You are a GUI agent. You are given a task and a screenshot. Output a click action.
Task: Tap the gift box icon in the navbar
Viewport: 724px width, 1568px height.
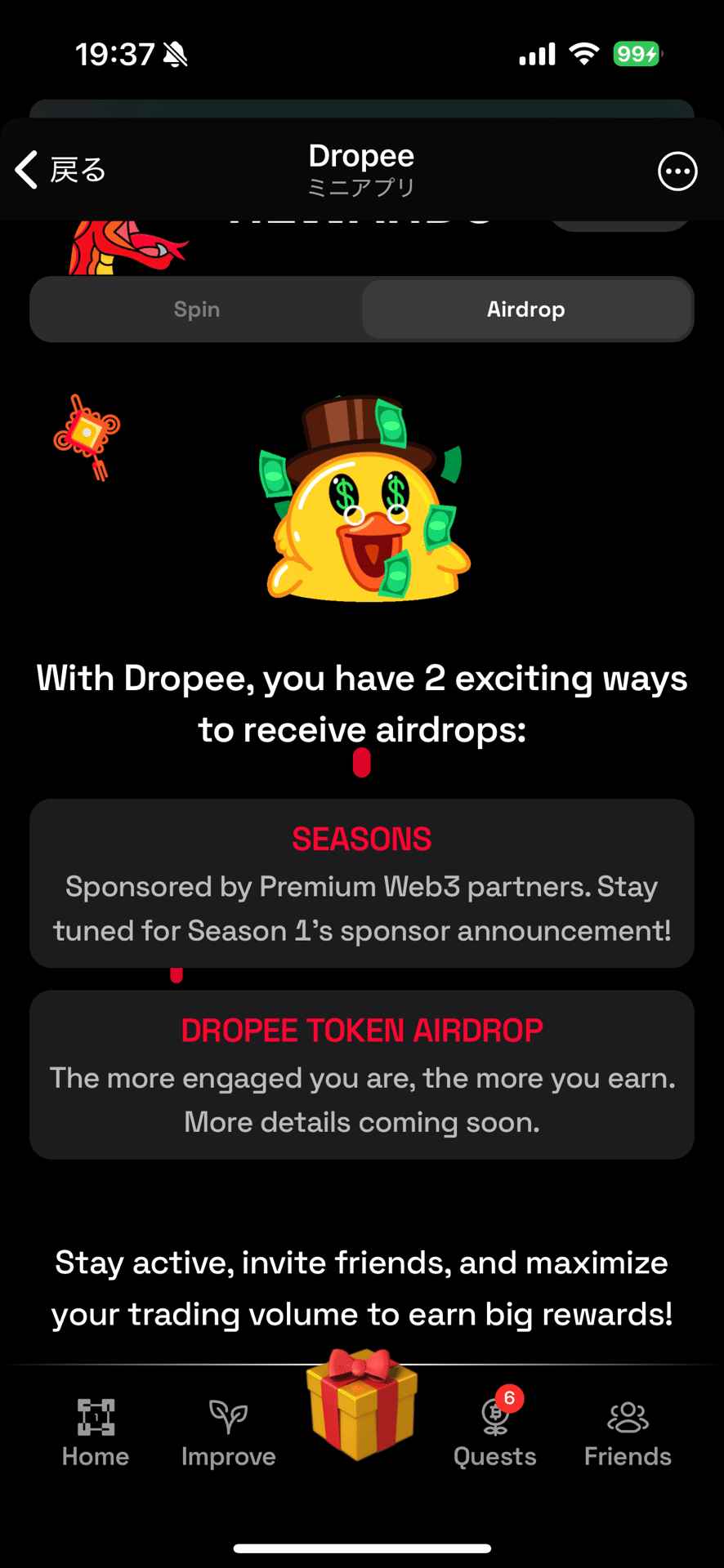(362, 1405)
